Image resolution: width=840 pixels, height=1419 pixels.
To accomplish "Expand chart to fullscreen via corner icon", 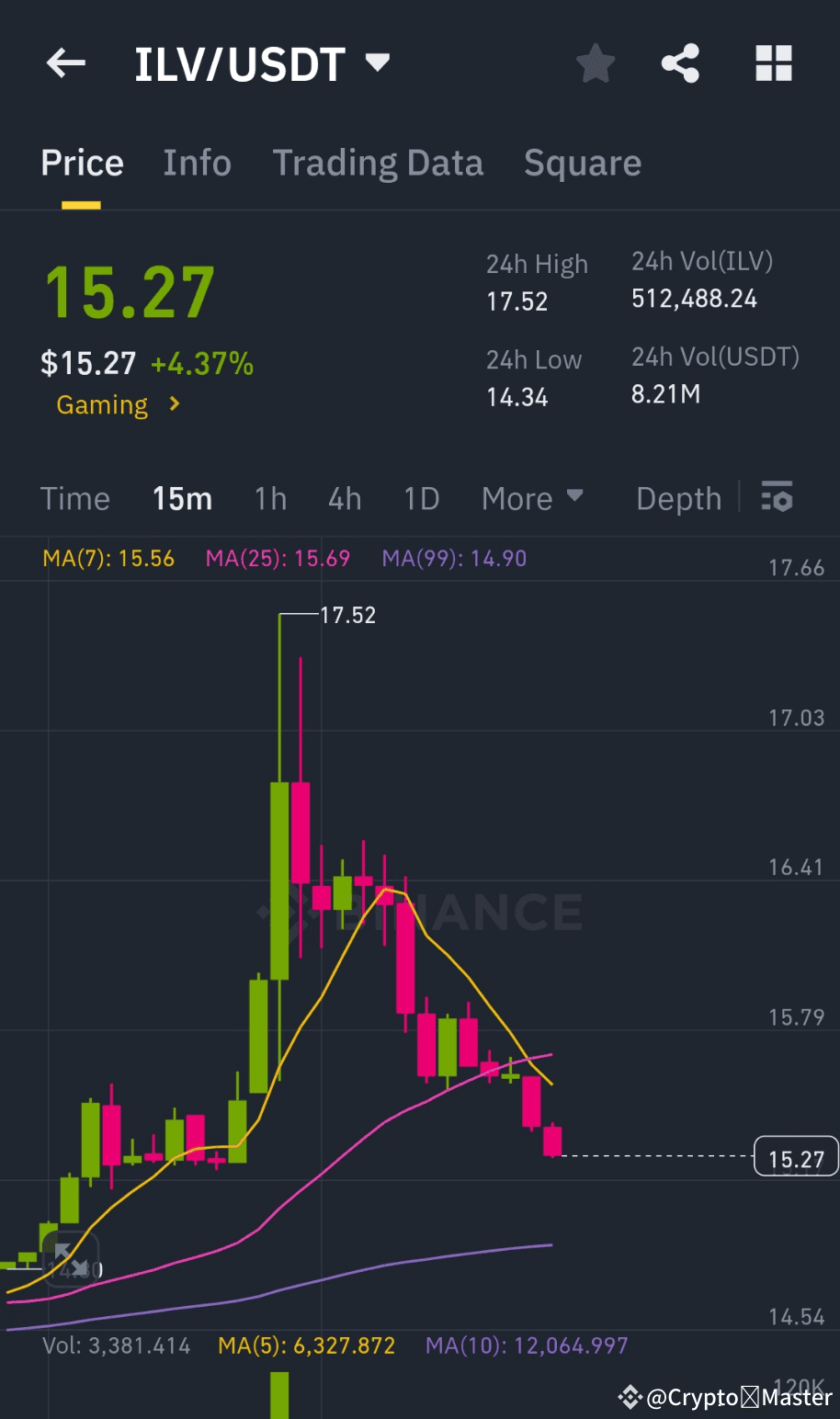I will pyautogui.click(x=74, y=1255).
